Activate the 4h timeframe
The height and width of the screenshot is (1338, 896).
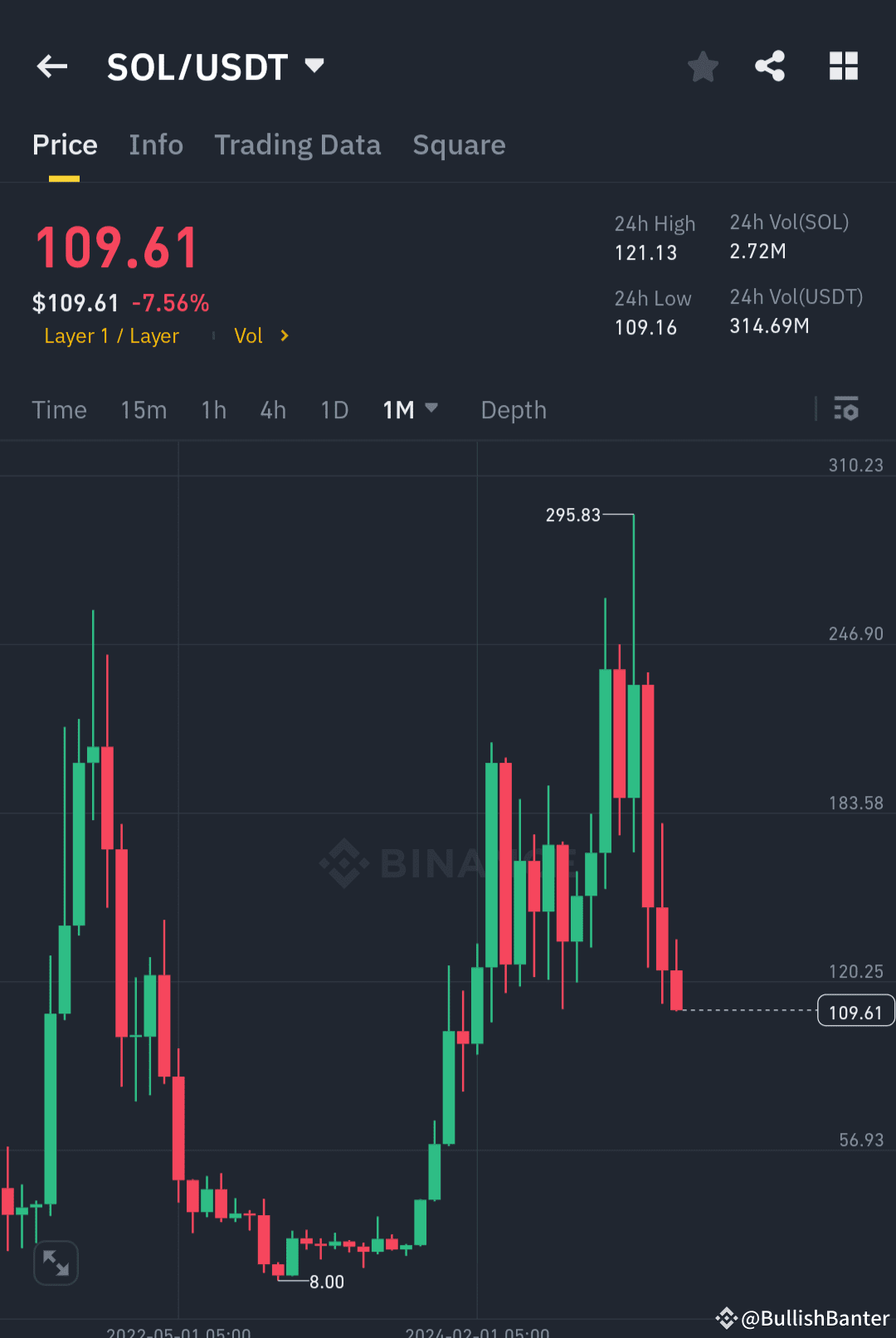click(272, 409)
